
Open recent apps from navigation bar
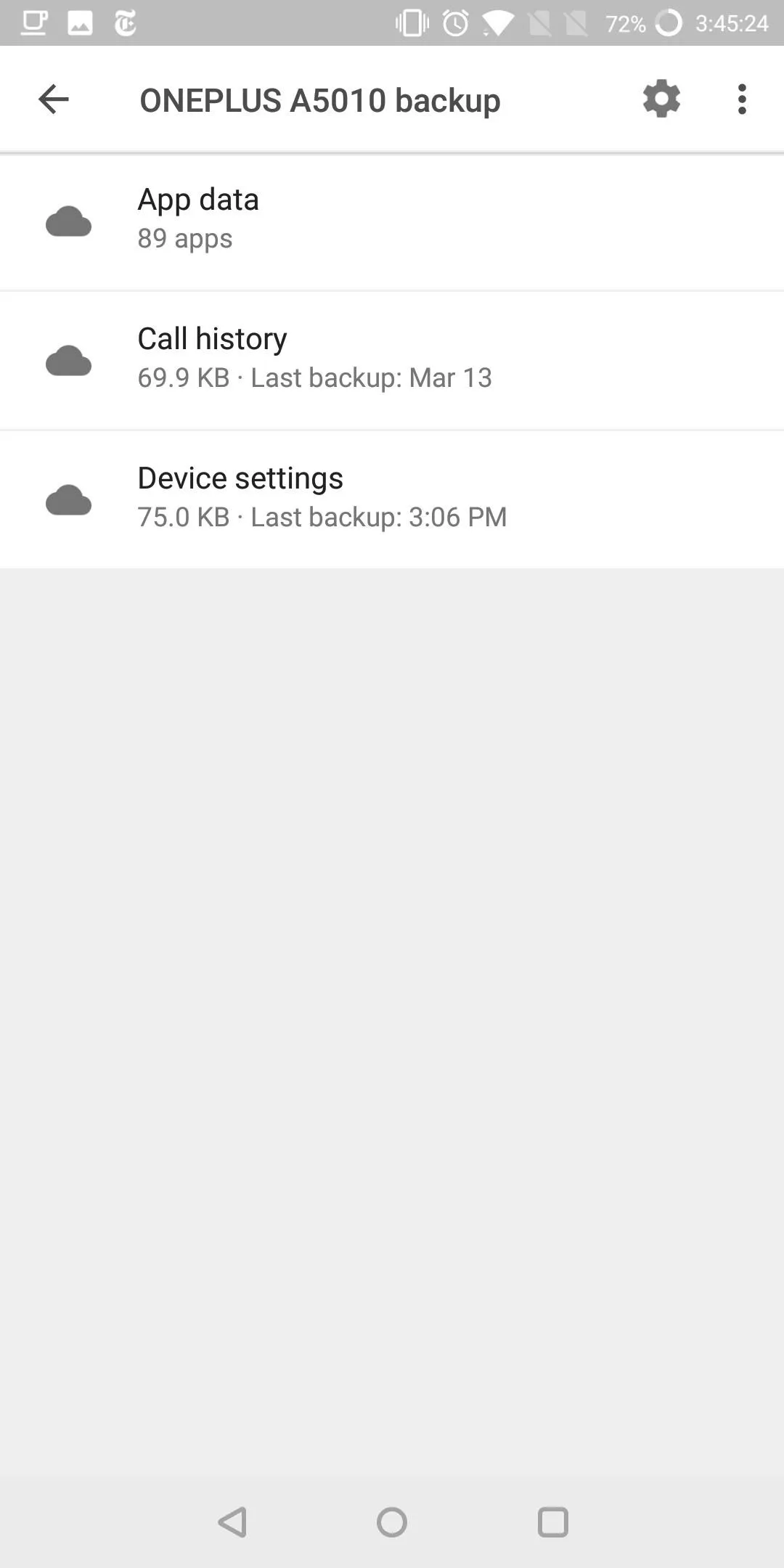552,1522
